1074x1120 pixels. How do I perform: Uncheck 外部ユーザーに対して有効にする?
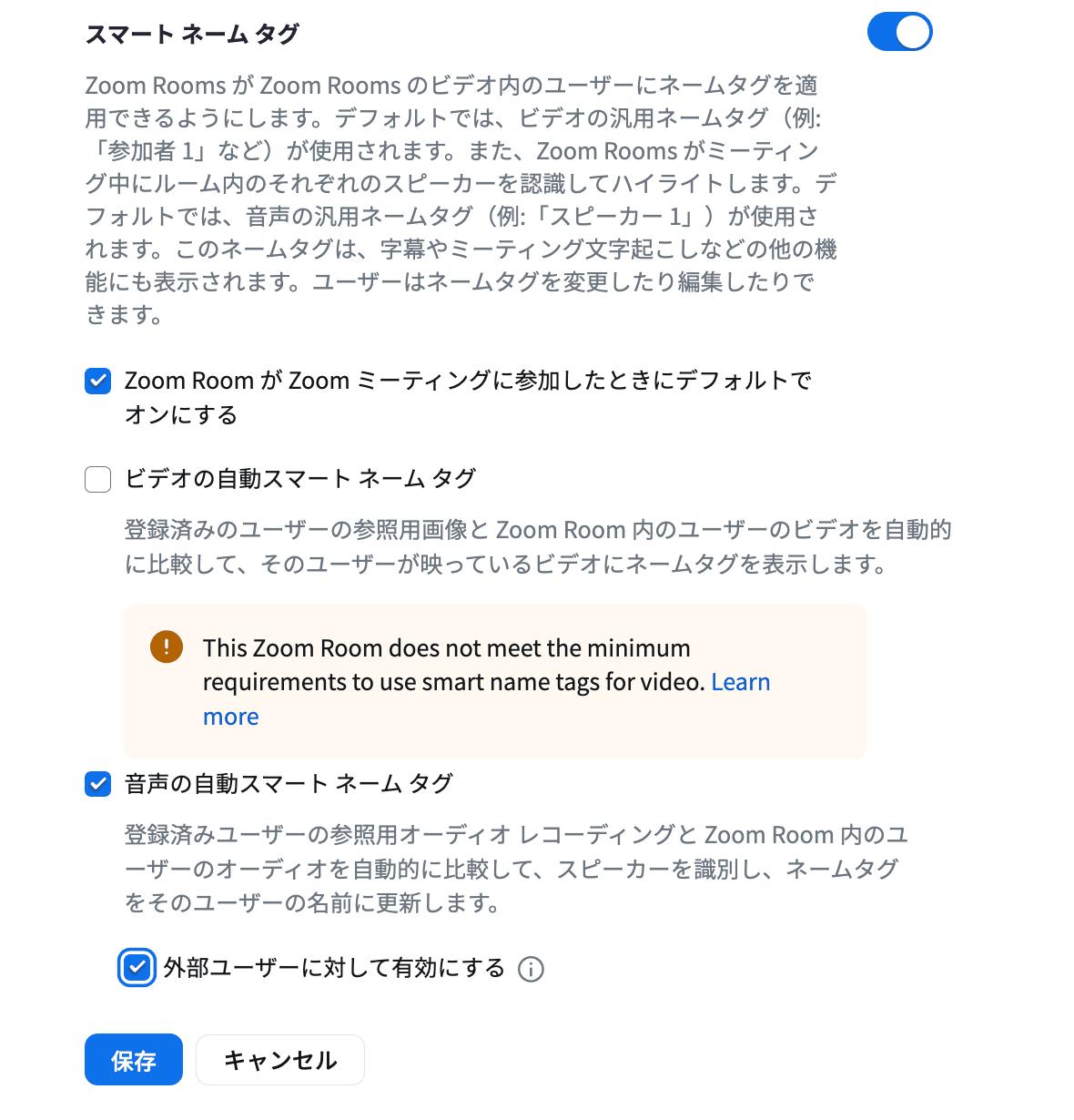137,969
